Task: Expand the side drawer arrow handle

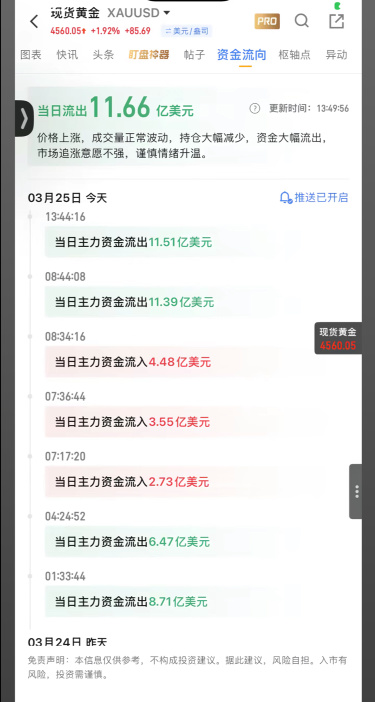Action: [x=24, y=119]
